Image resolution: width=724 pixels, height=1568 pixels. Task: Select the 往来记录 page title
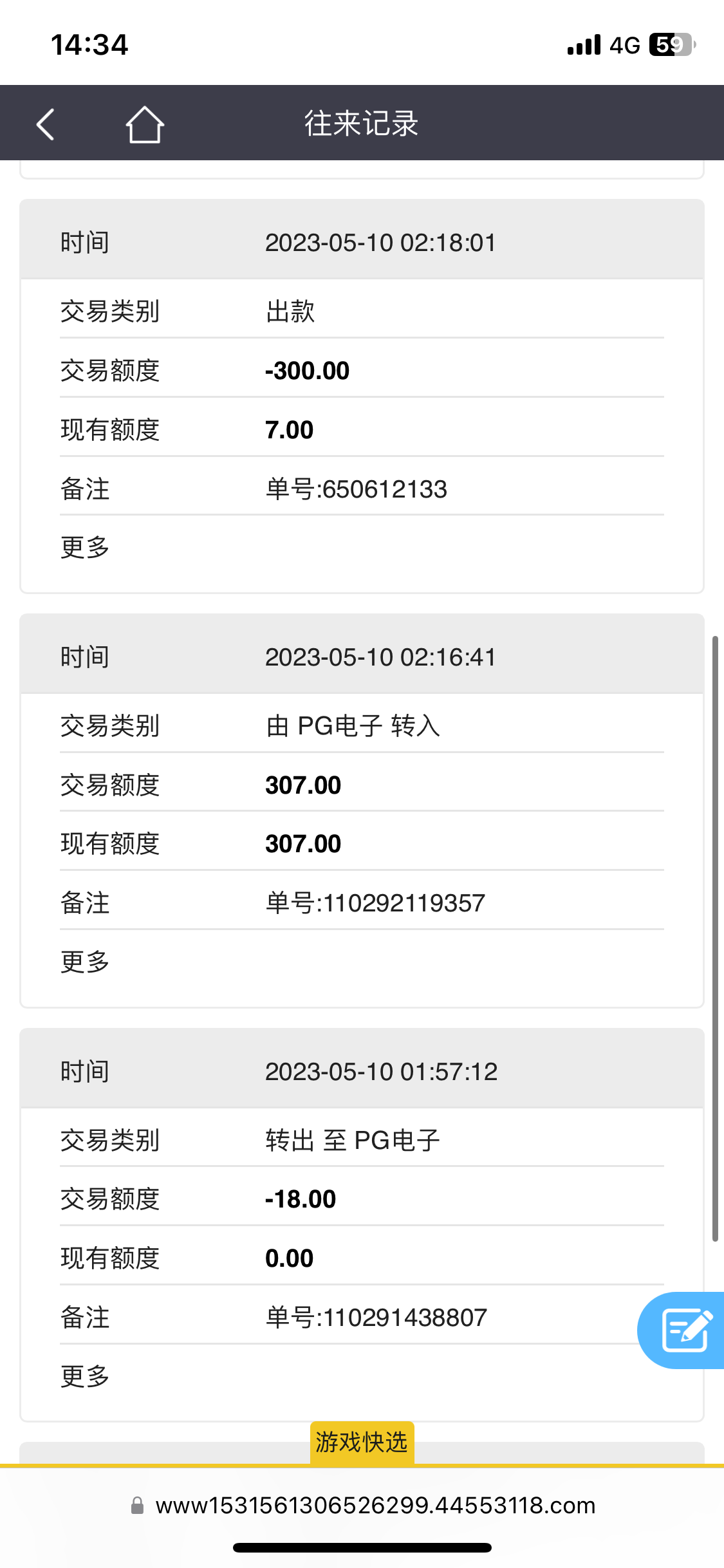coord(361,124)
